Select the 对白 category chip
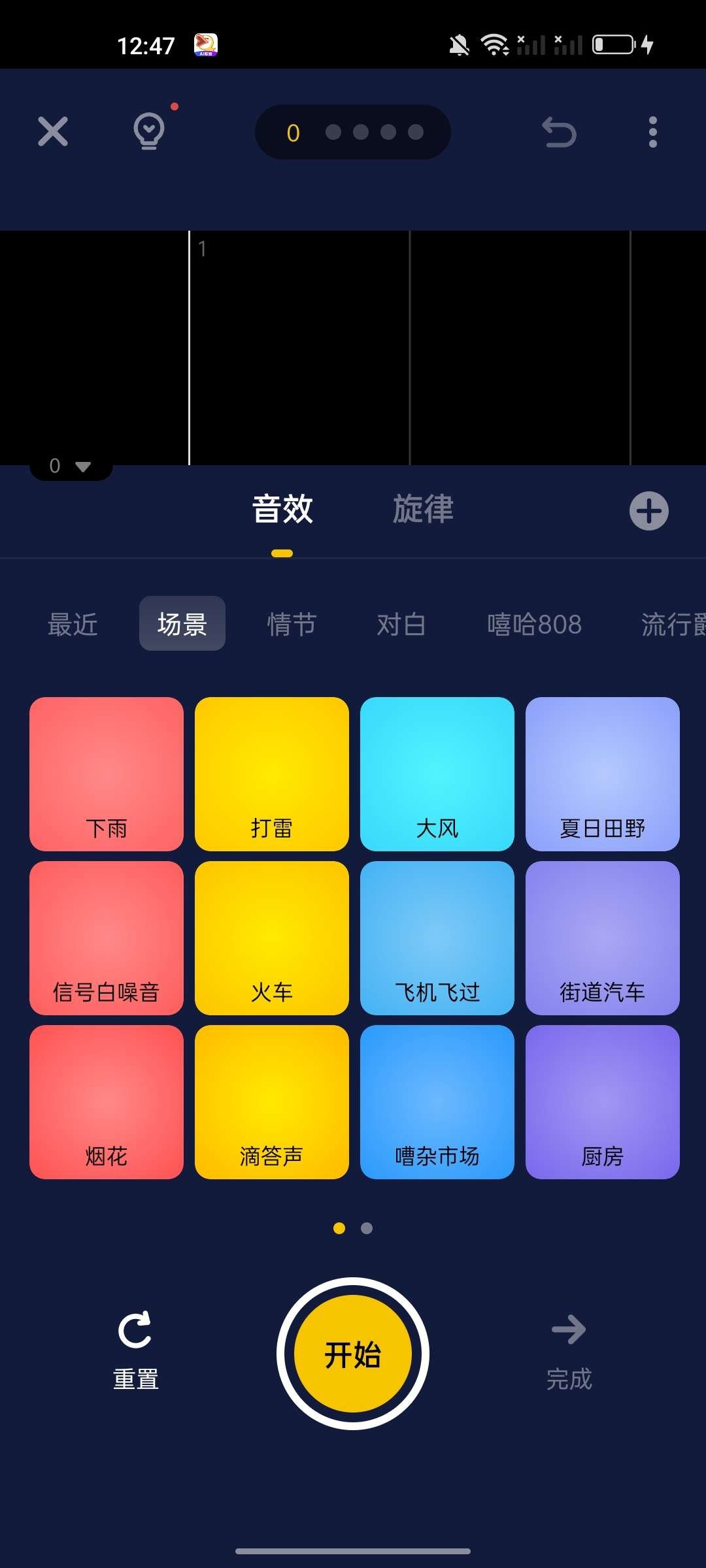 click(x=401, y=624)
